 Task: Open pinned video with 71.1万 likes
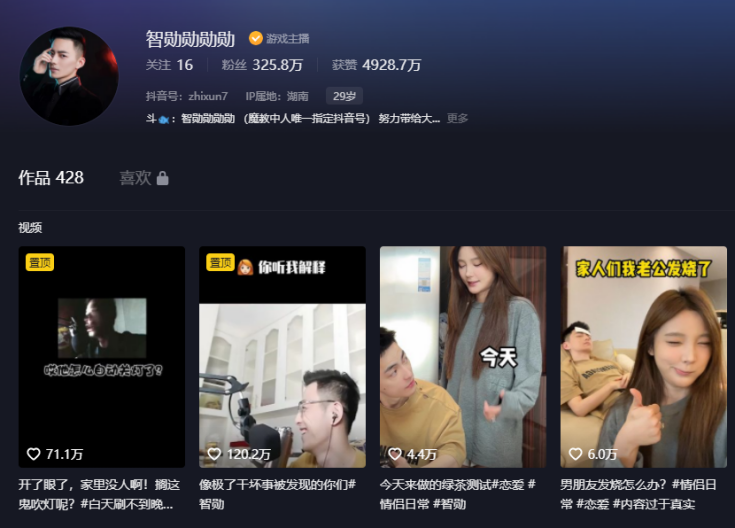pos(101,356)
